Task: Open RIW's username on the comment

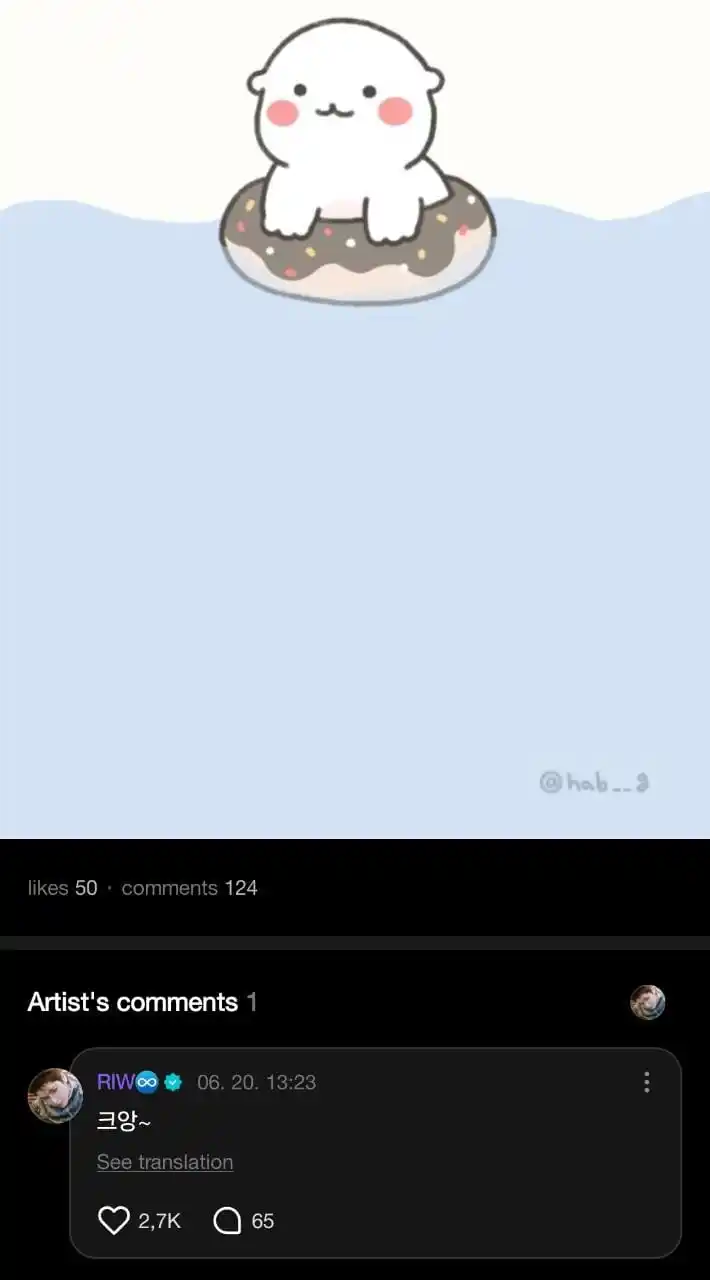Action: [x=115, y=1082]
